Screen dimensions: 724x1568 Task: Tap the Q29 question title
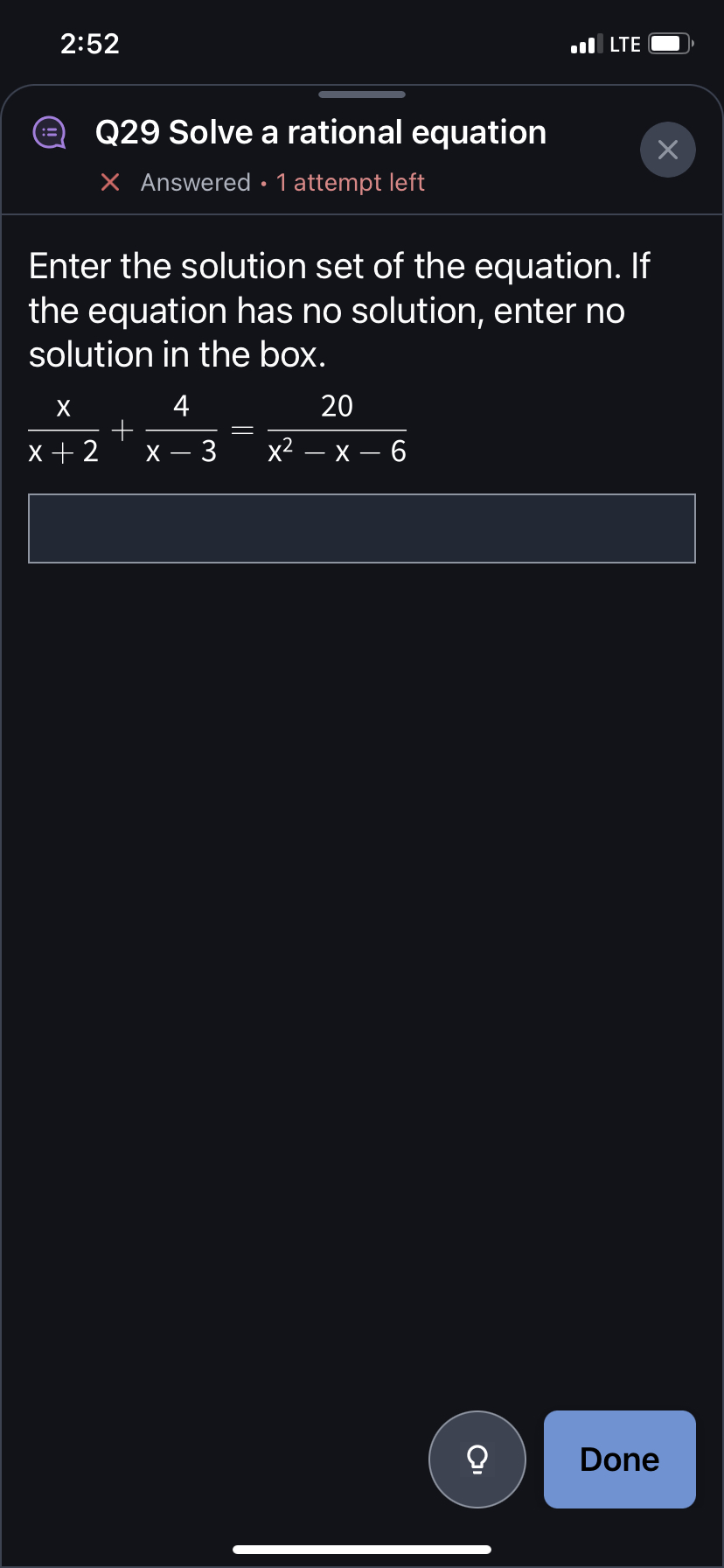pos(319,131)
